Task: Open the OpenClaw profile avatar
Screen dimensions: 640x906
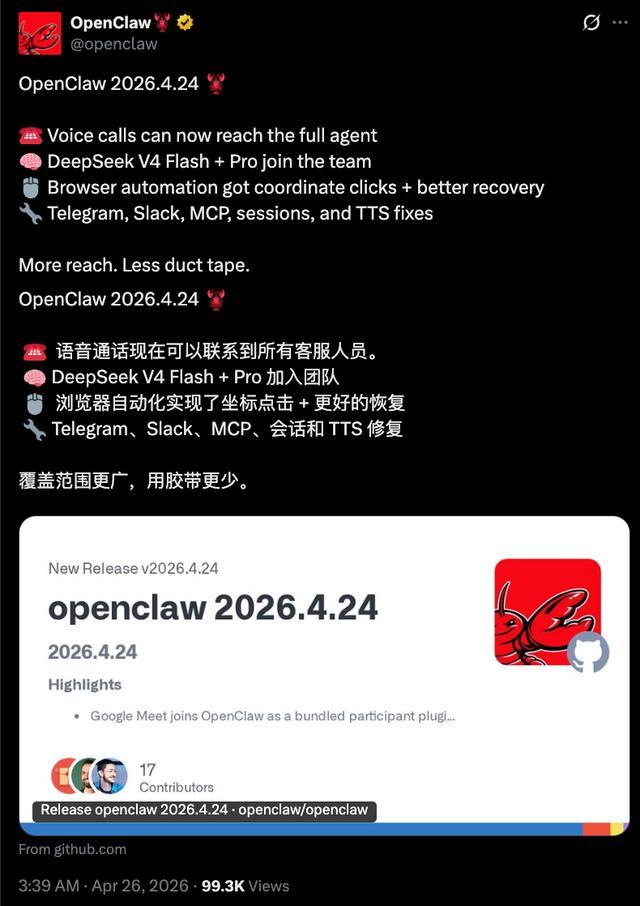Action: click(39, 33)
